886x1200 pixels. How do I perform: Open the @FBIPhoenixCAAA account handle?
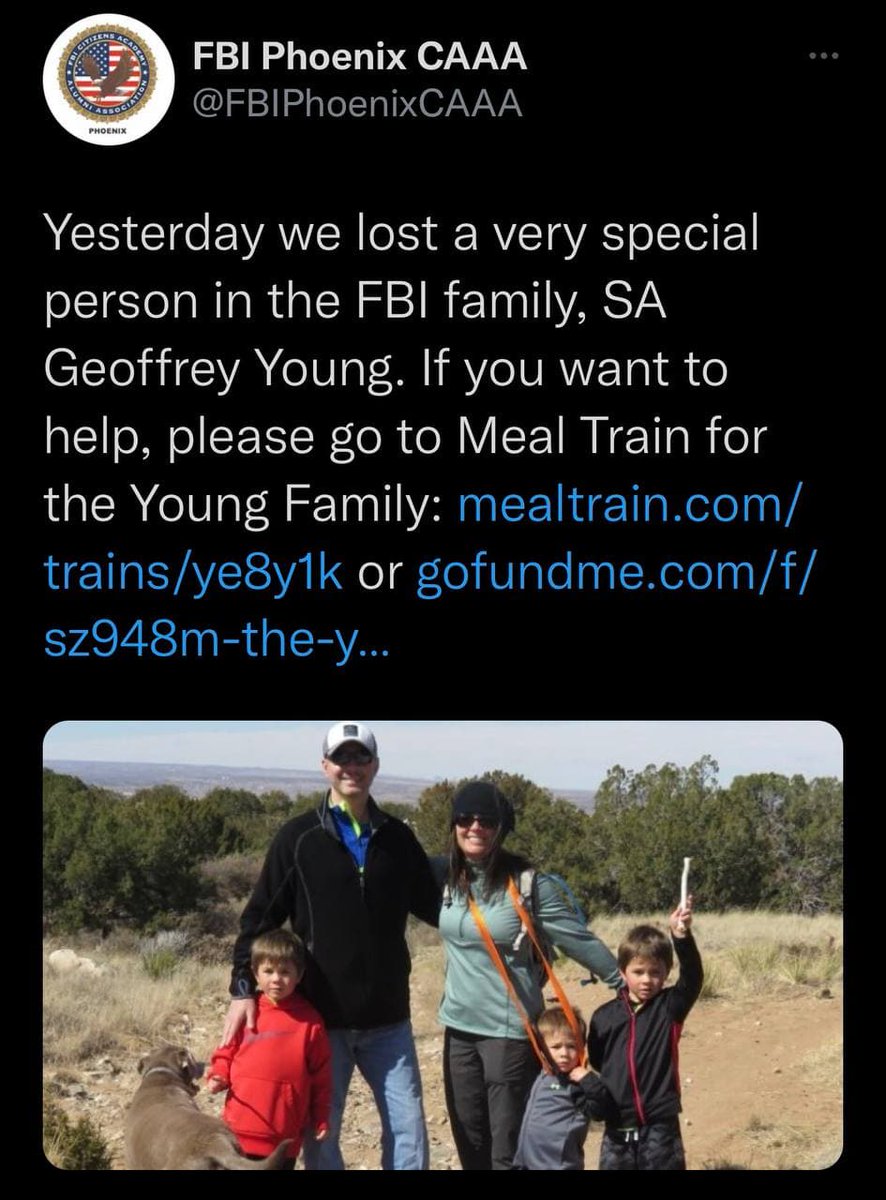(357, 103)
